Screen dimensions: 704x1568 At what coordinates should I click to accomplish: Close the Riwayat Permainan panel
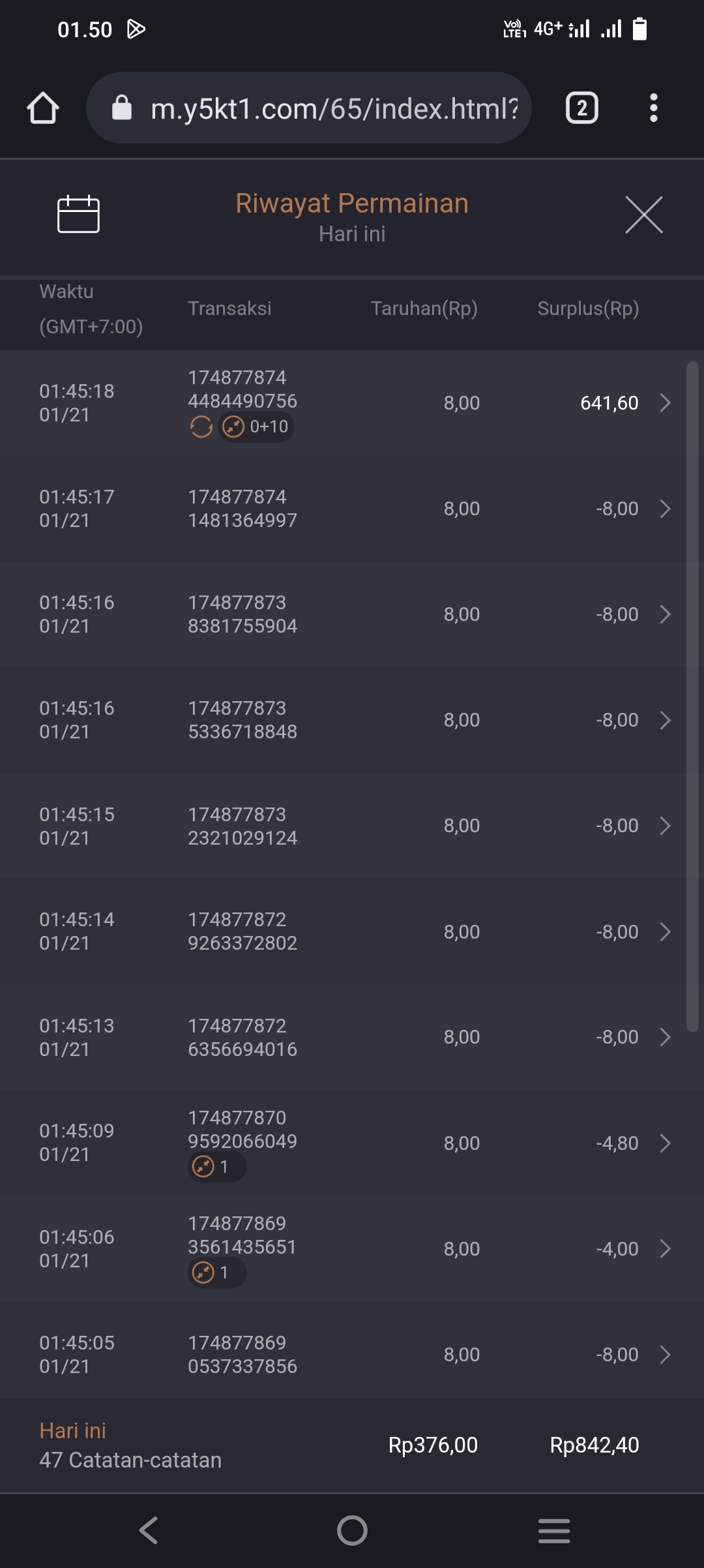(643, 215)
